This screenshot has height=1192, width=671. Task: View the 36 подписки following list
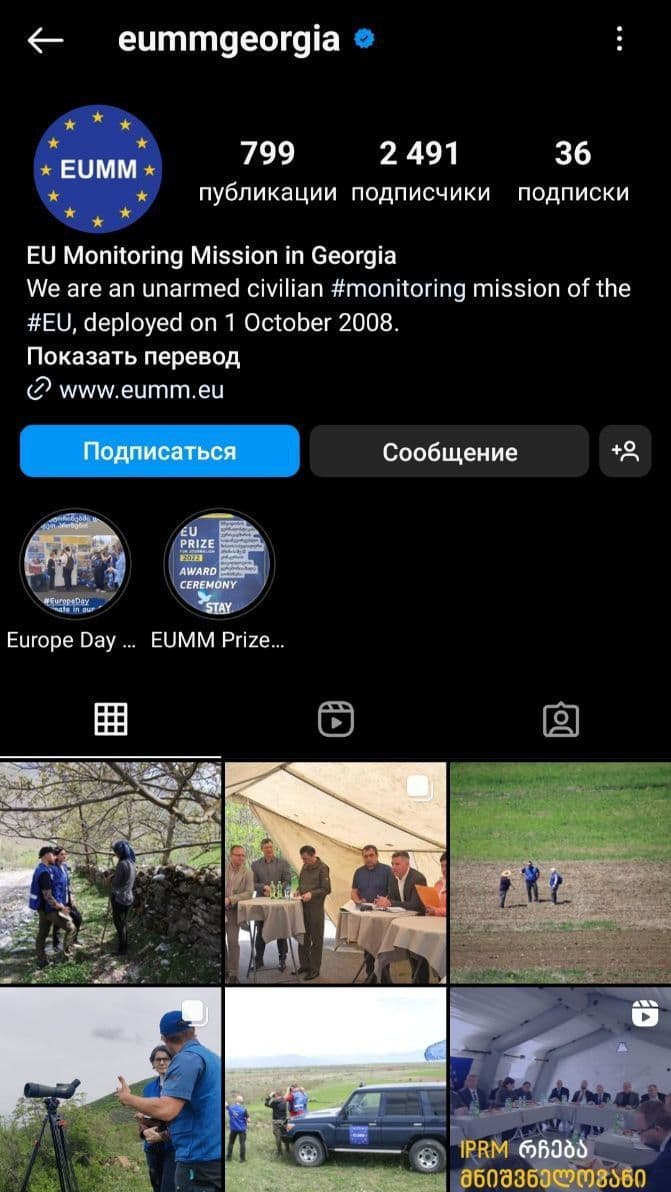[573, 171]
